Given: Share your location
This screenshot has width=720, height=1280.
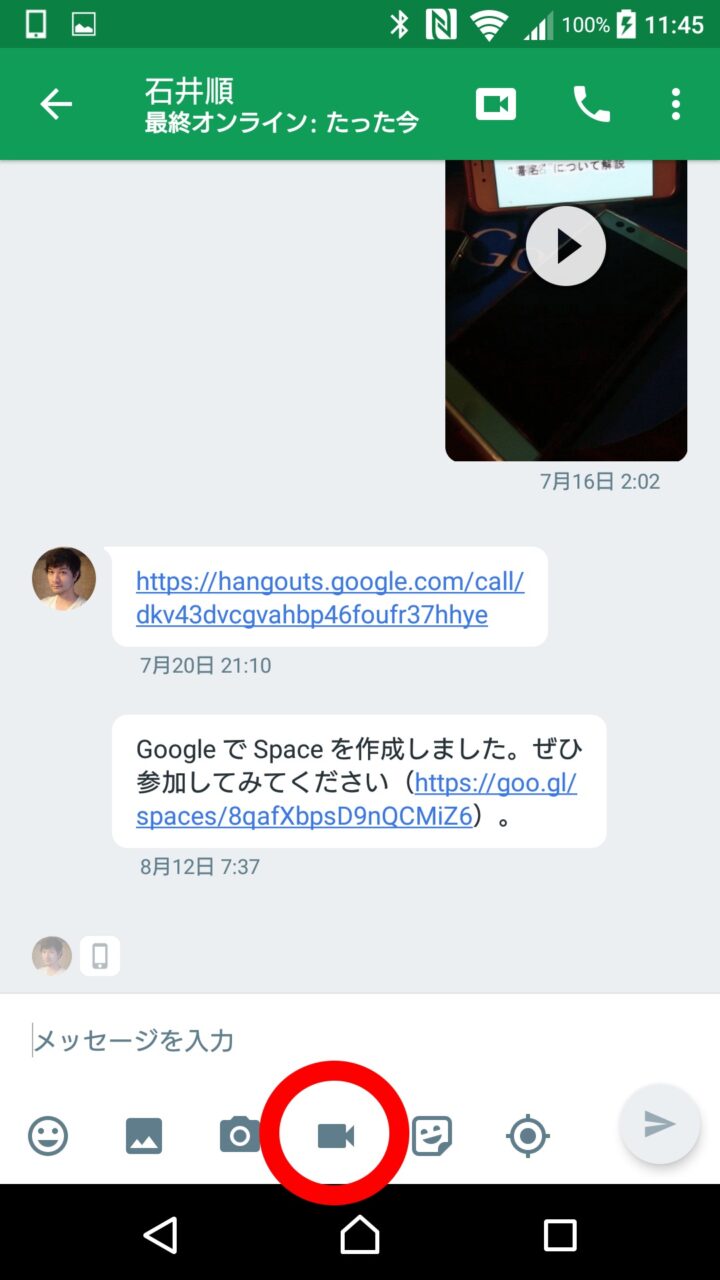Looking at the screenshot, I should (x=528, y=1136).
